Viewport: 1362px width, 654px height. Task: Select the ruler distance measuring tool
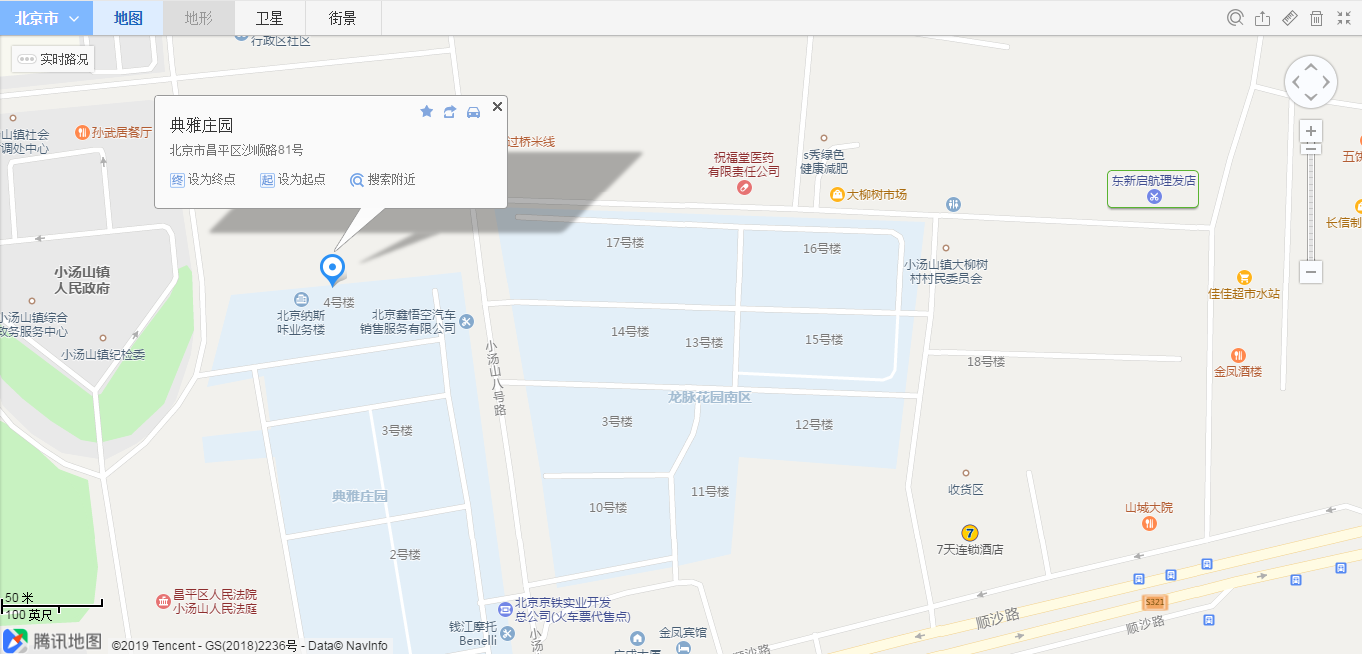(1289, 18)
